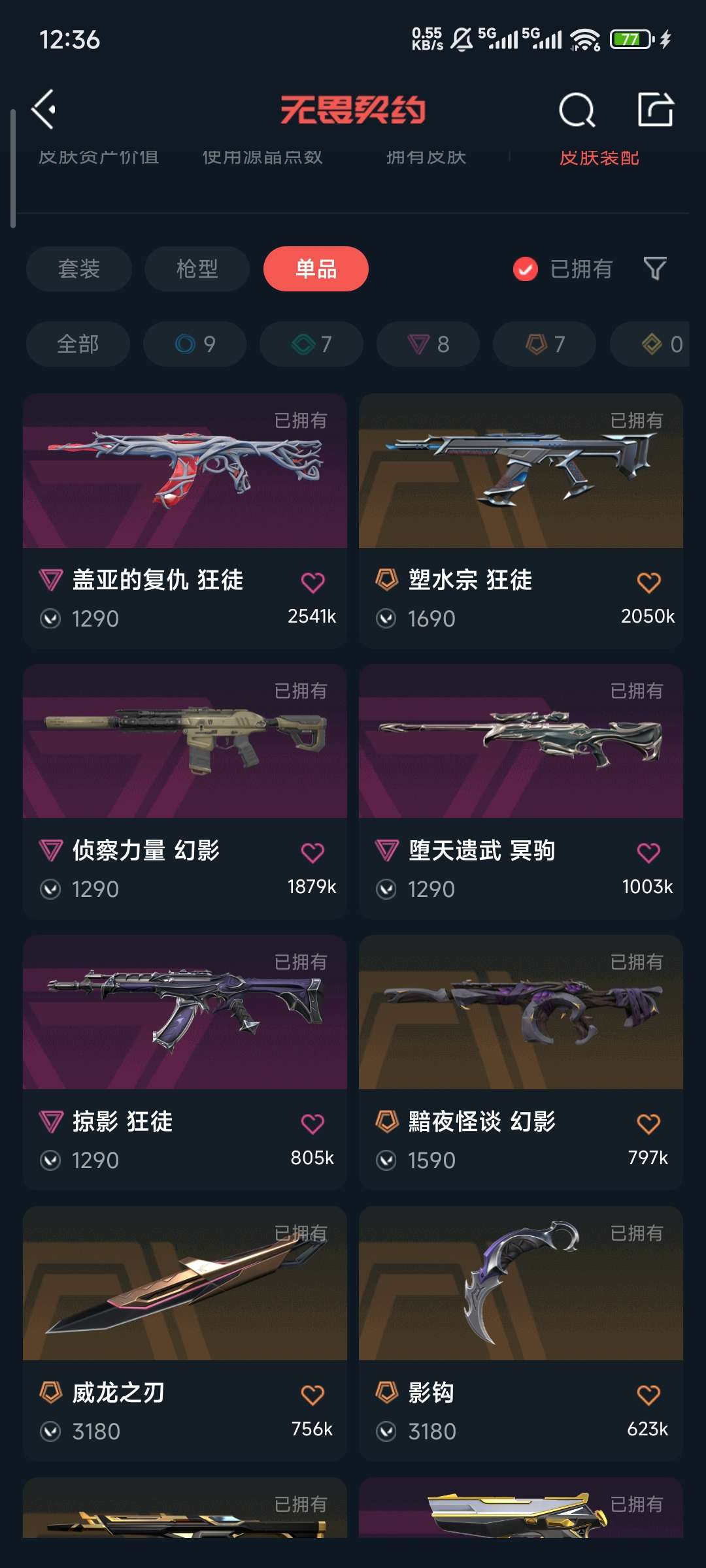Switch to the 套装 tab
Image resolution: width=706 pixels, height=1568 pixels.
(x=79, y=269)
